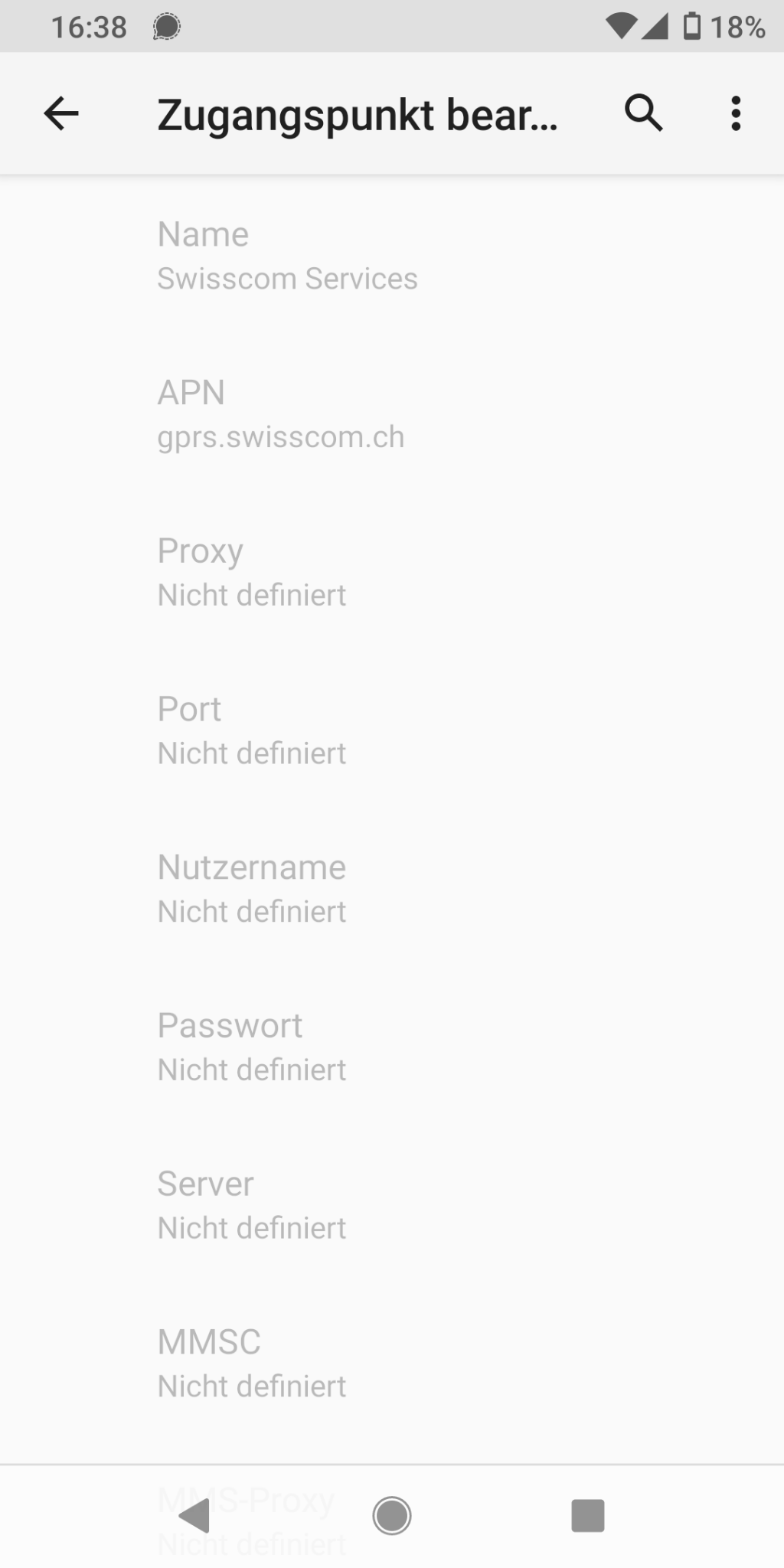Tap the system home button
The width and height of the screenshot is (784, 1568).
pyautogui.click(x=392, y=1516)
